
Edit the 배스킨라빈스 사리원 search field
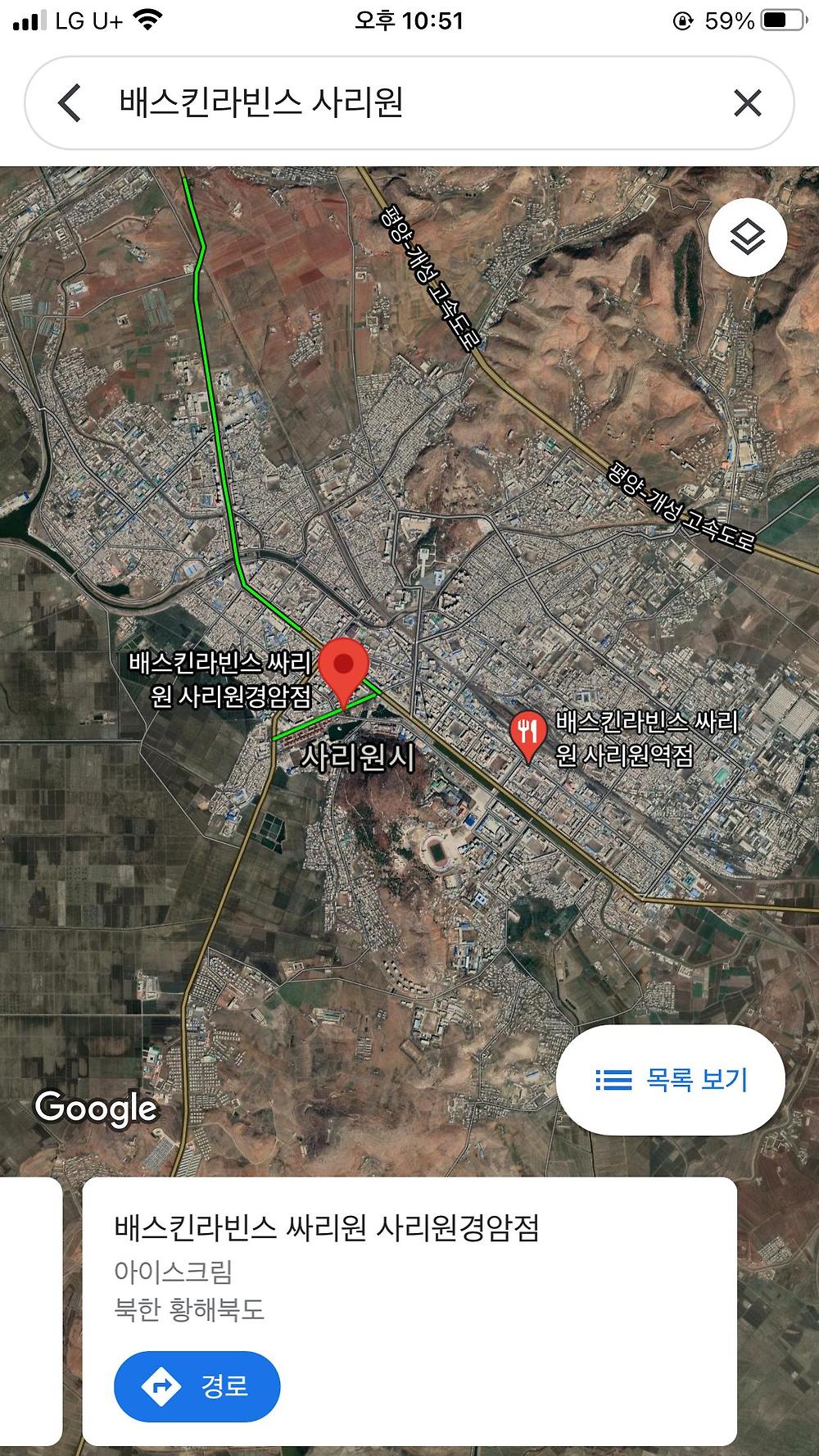tap(409, 103)
